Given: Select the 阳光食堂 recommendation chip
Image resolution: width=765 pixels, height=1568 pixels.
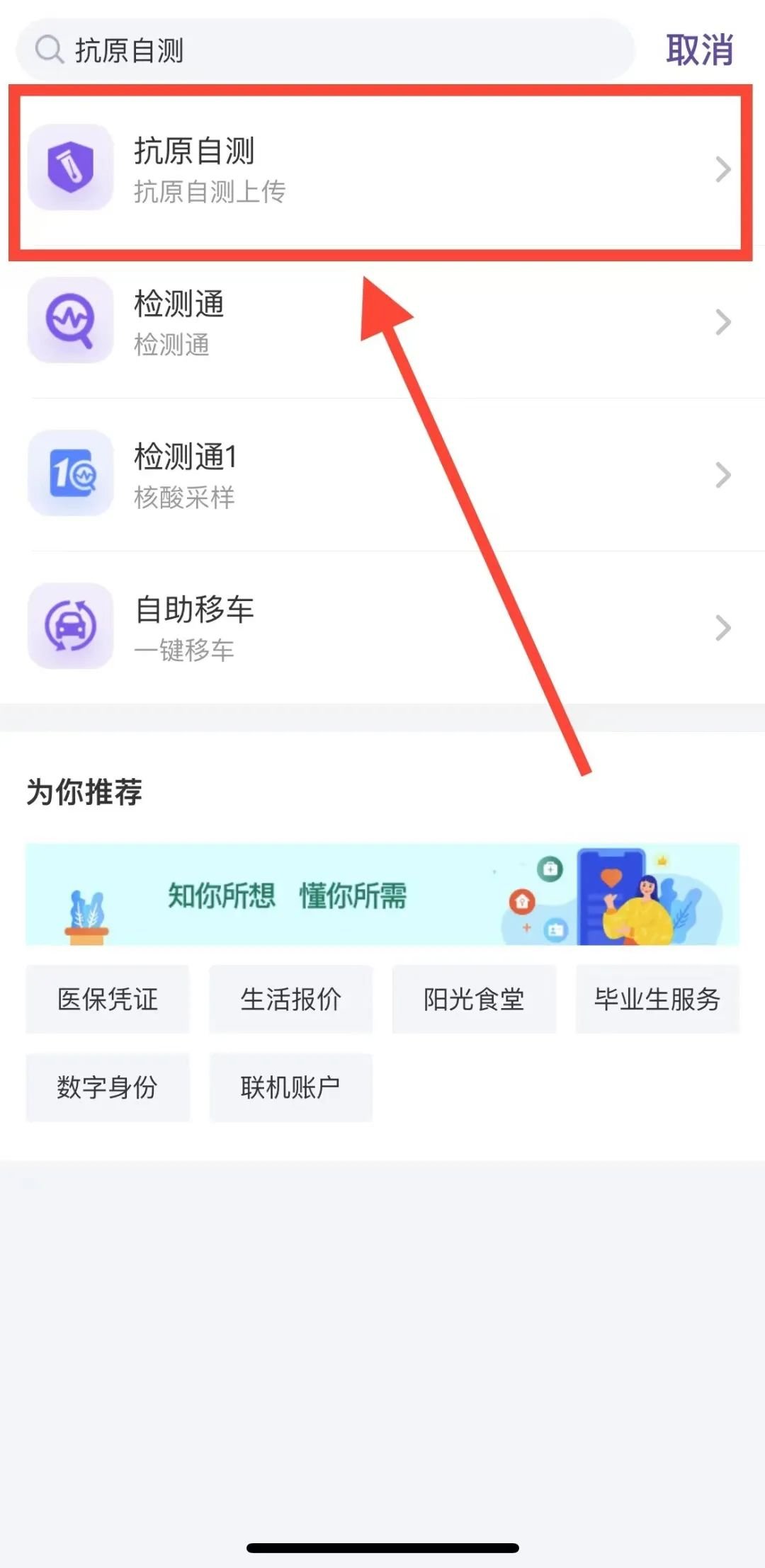Looking at the screenshot, I should click(474, 1000).
